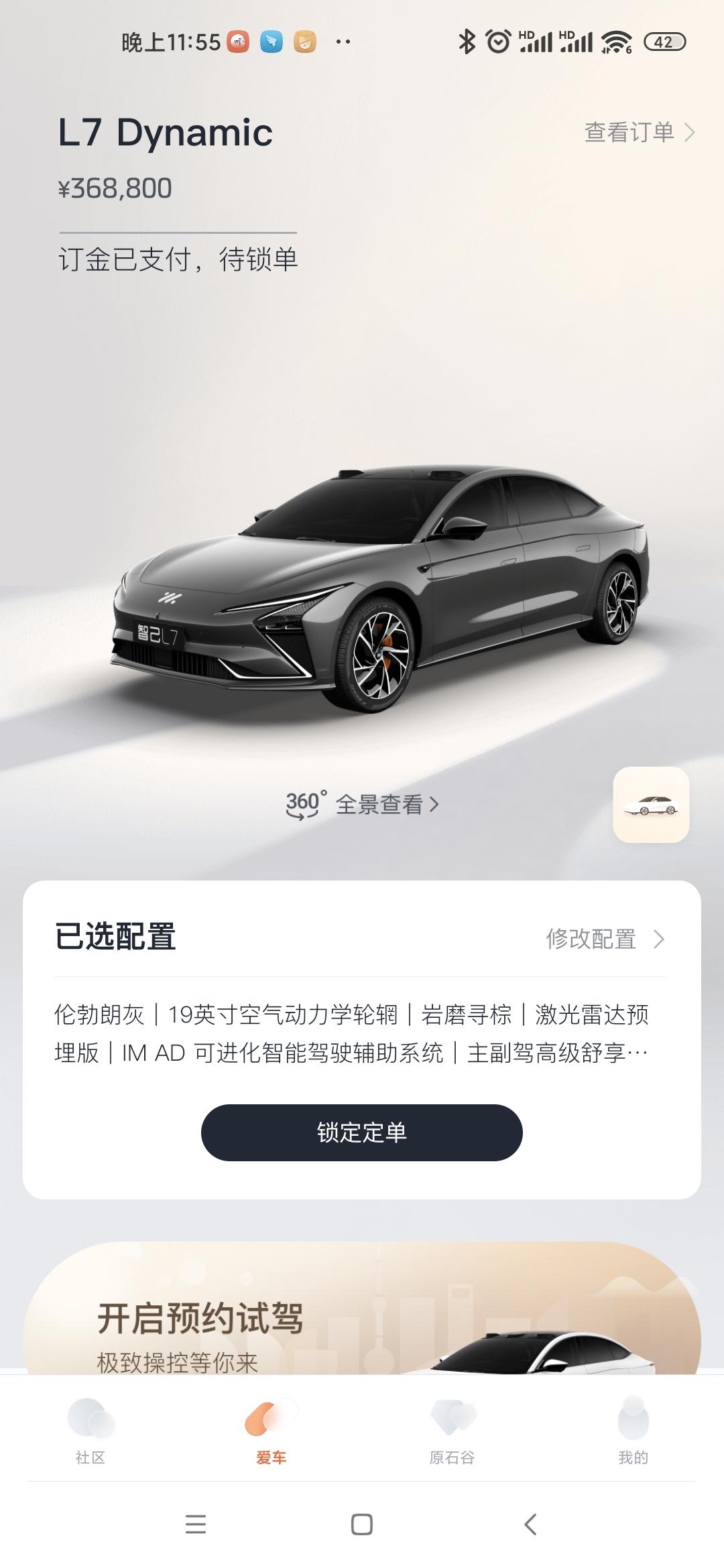Open the 360° 全景查看 panoramic view
The height and width of the screenshot is (1568, 724).
point(362,804)
